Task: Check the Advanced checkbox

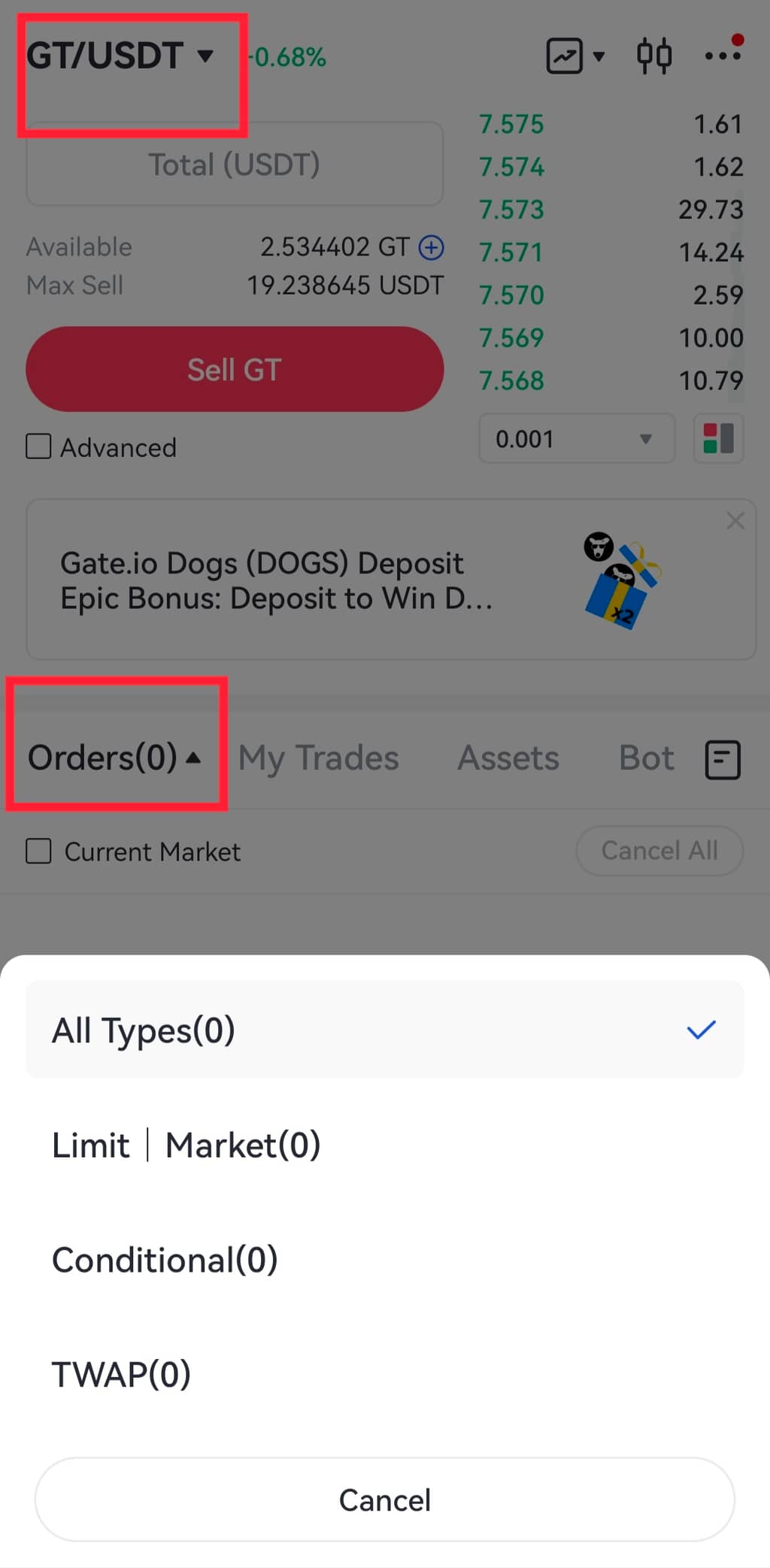Action: [x=39, y=446]
